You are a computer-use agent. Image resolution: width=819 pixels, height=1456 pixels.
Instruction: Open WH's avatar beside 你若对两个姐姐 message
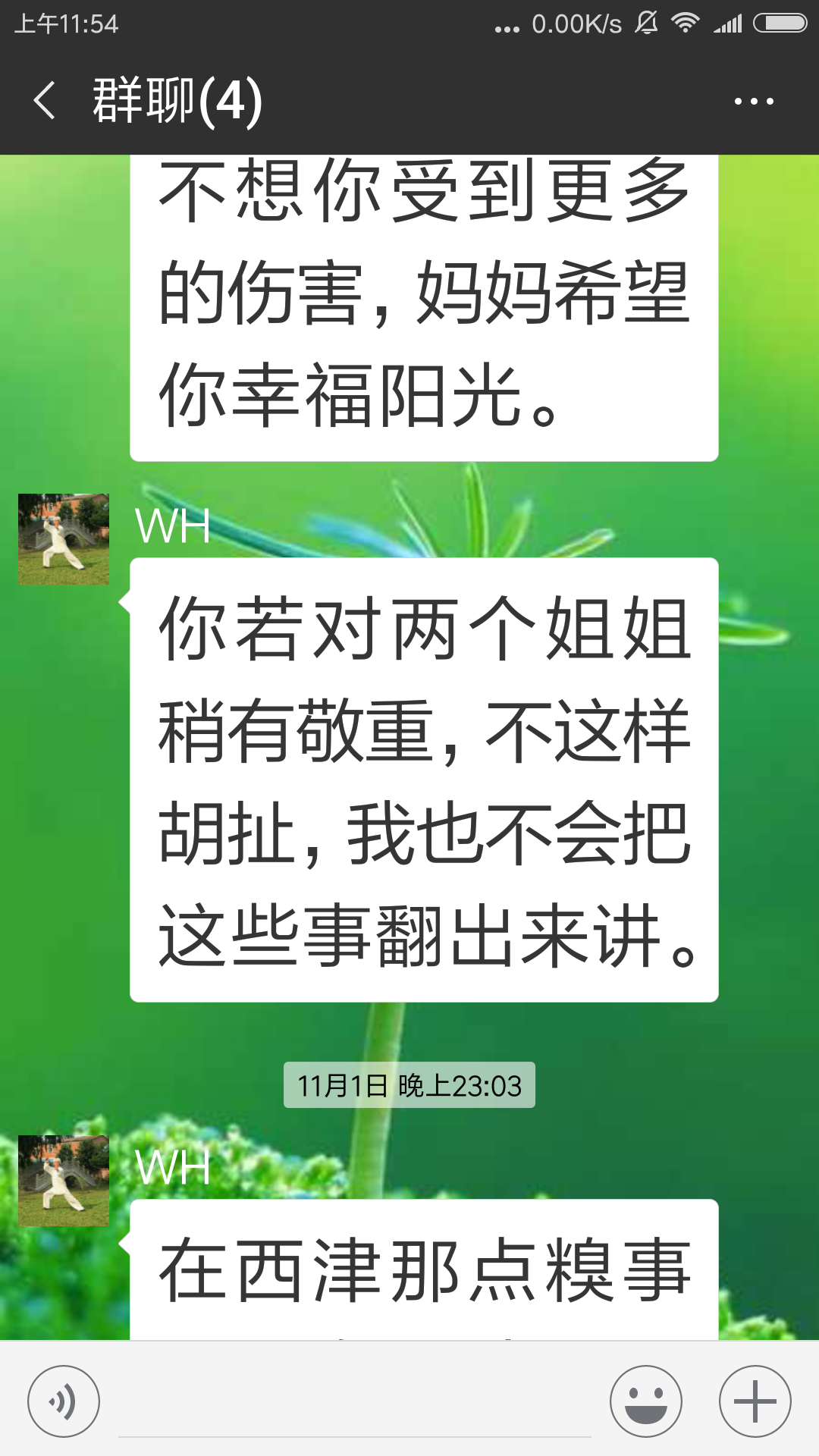point(64,539)
